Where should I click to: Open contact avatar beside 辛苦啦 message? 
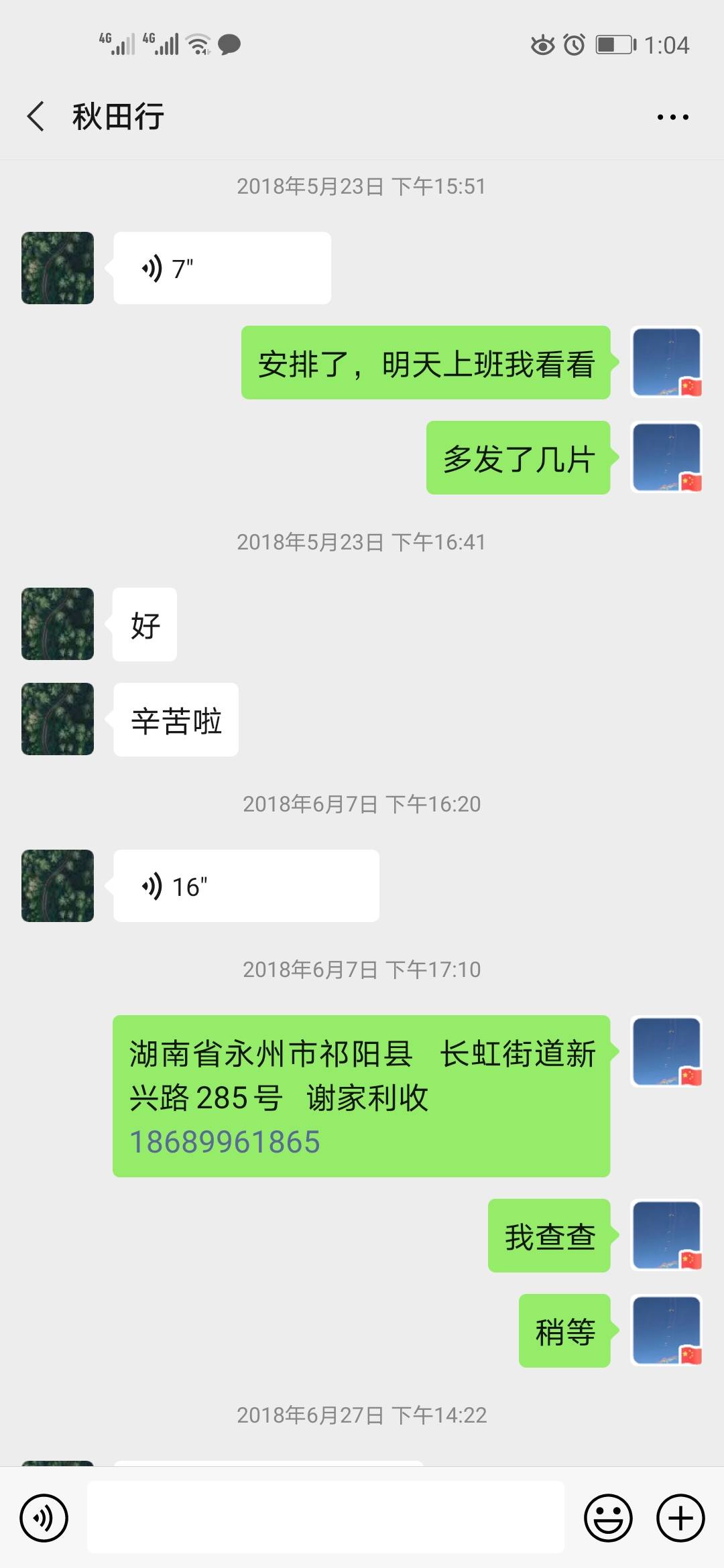tap(58, 719)
